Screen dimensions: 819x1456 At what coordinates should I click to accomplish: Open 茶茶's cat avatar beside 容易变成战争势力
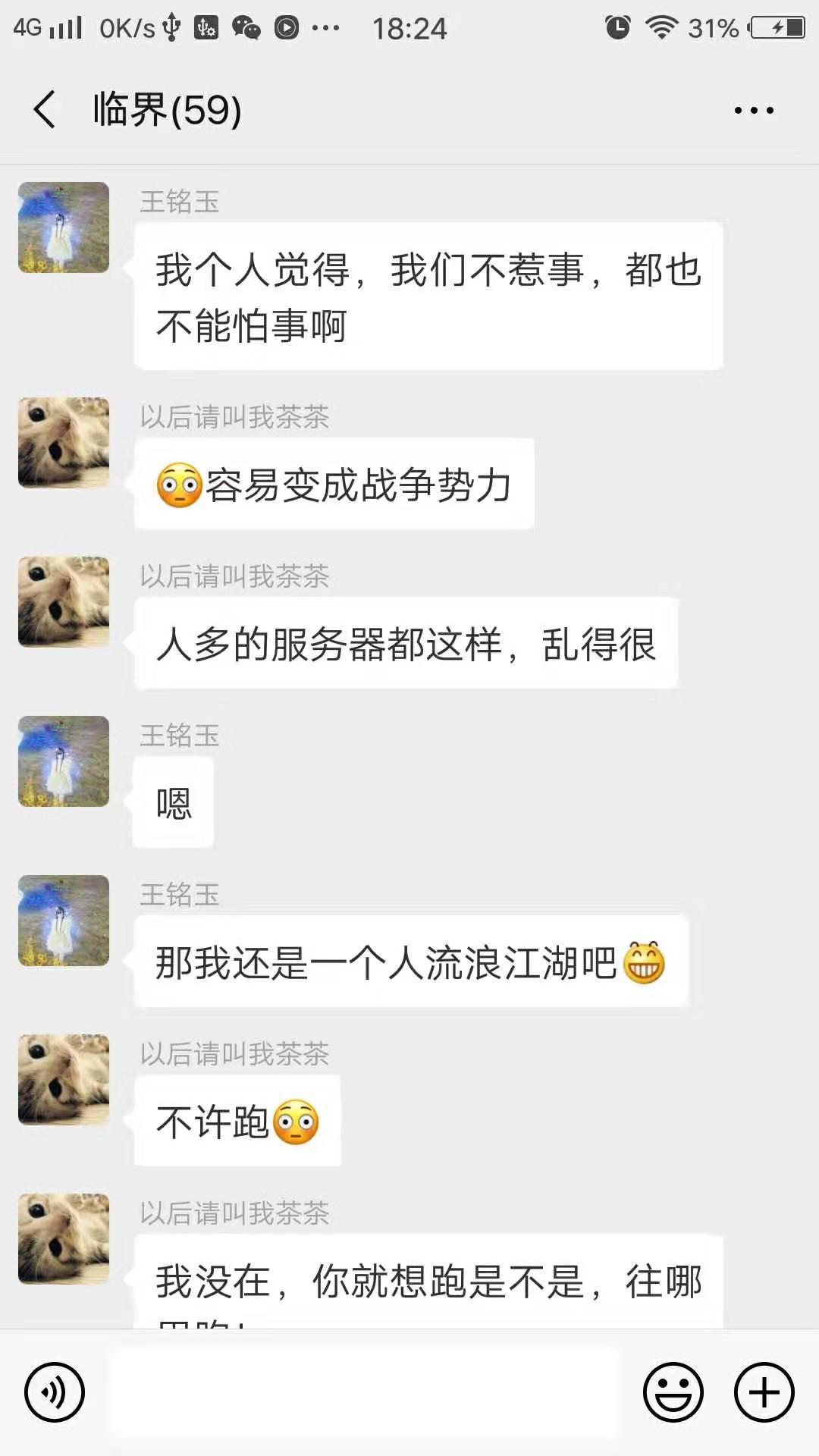(64, 443)
